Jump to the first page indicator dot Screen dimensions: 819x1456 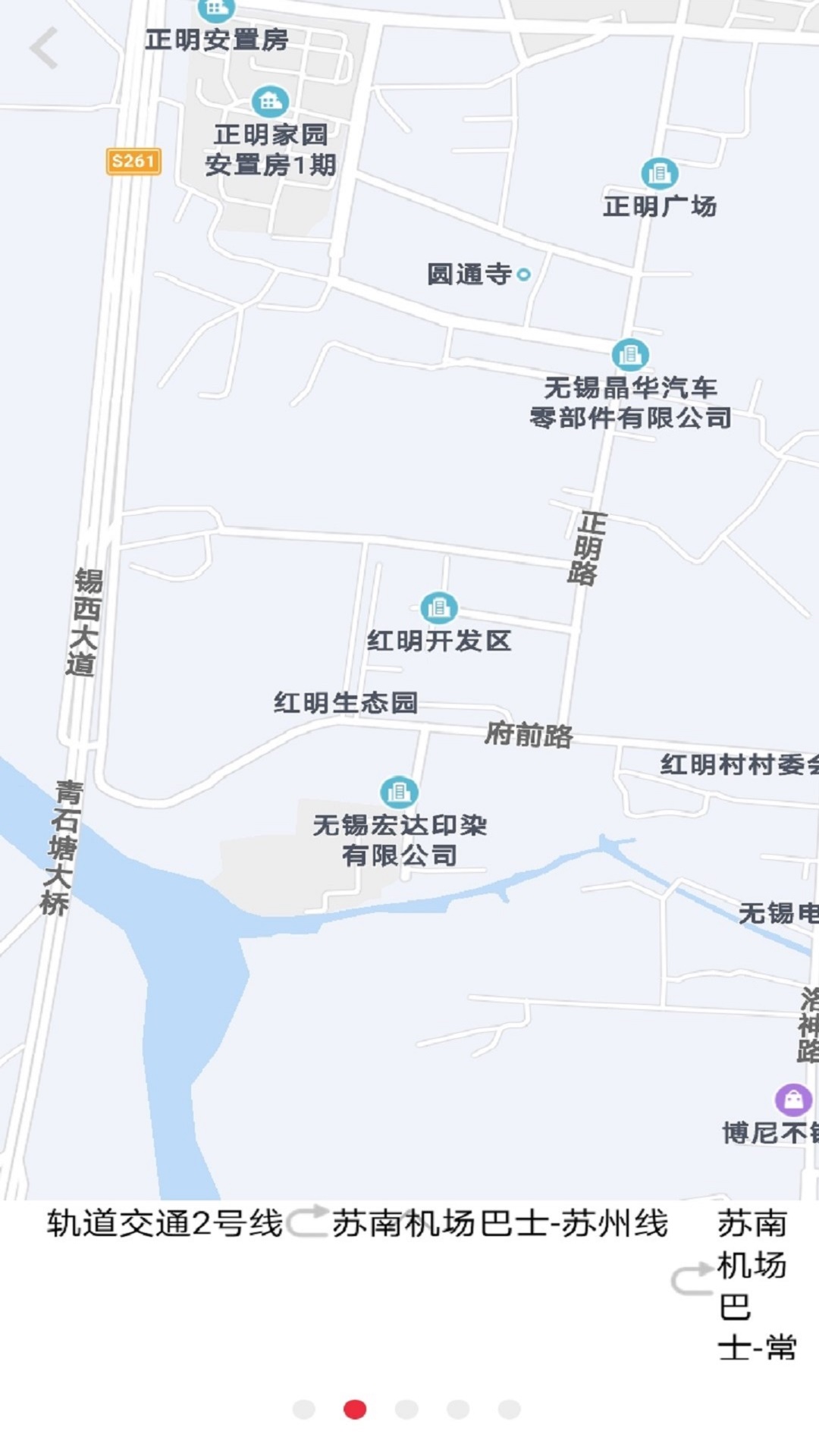(304, 1409)
